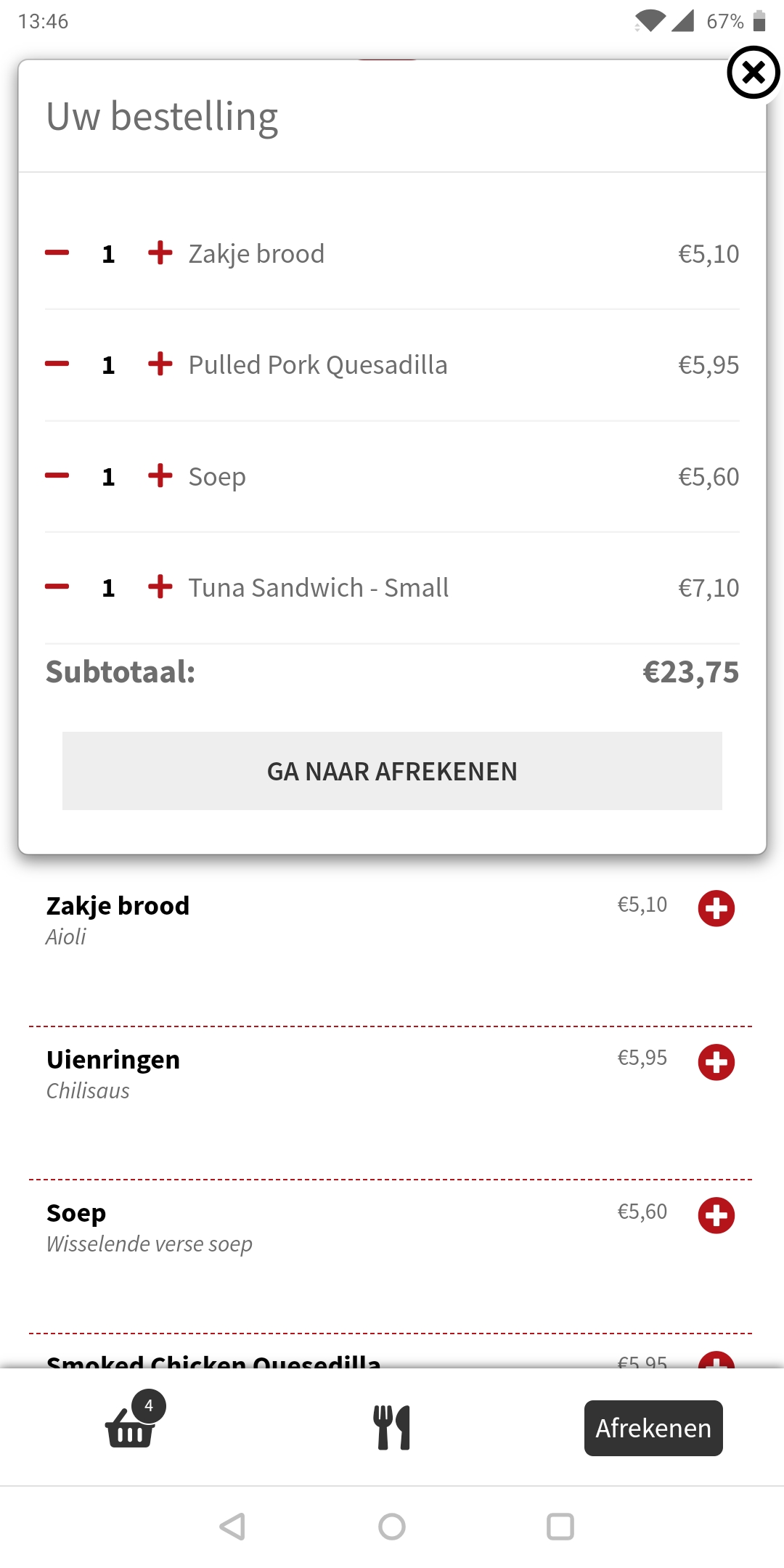Increase quantity of Zakje brood in order

click(160, 253)
